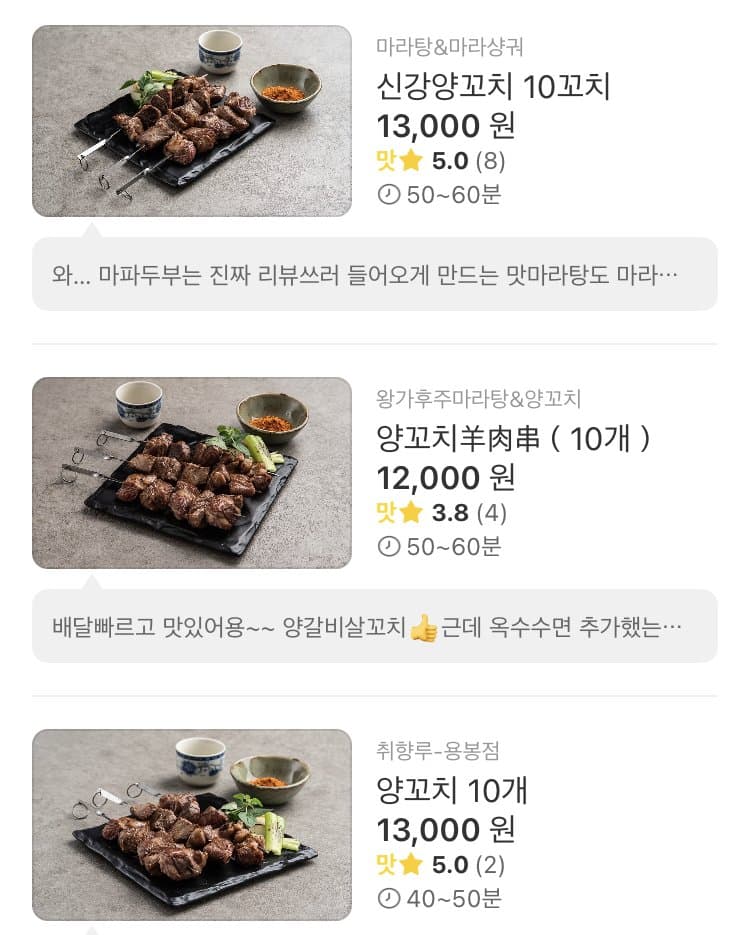Open the 양꼬치羊肉串 (10개) menu item
This screenshot has width=750, height=935.
click(513, 439)
